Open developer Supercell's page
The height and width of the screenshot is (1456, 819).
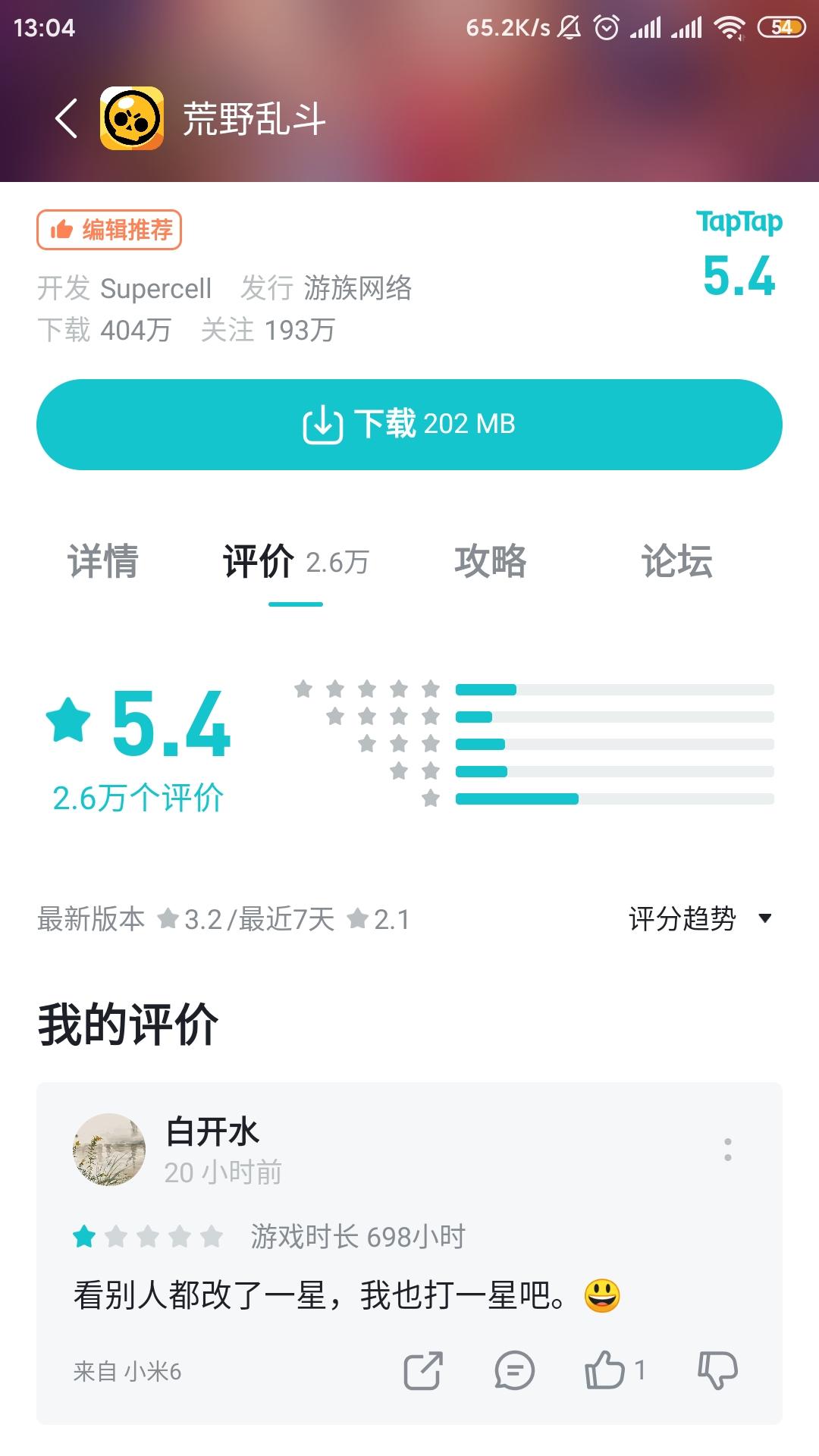pos(155,288)
